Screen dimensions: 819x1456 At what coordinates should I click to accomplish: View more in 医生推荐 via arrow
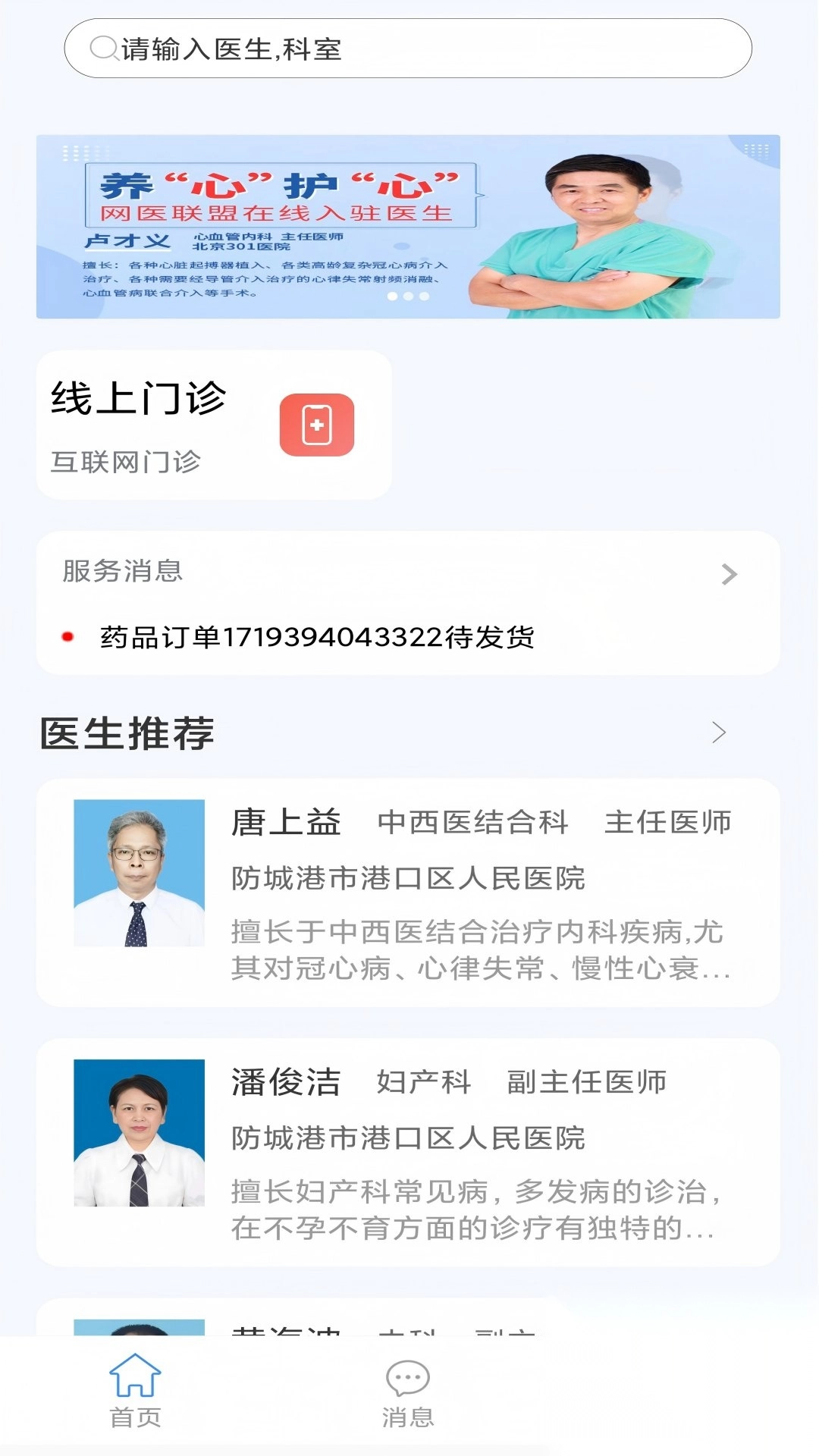pos(719,733)
